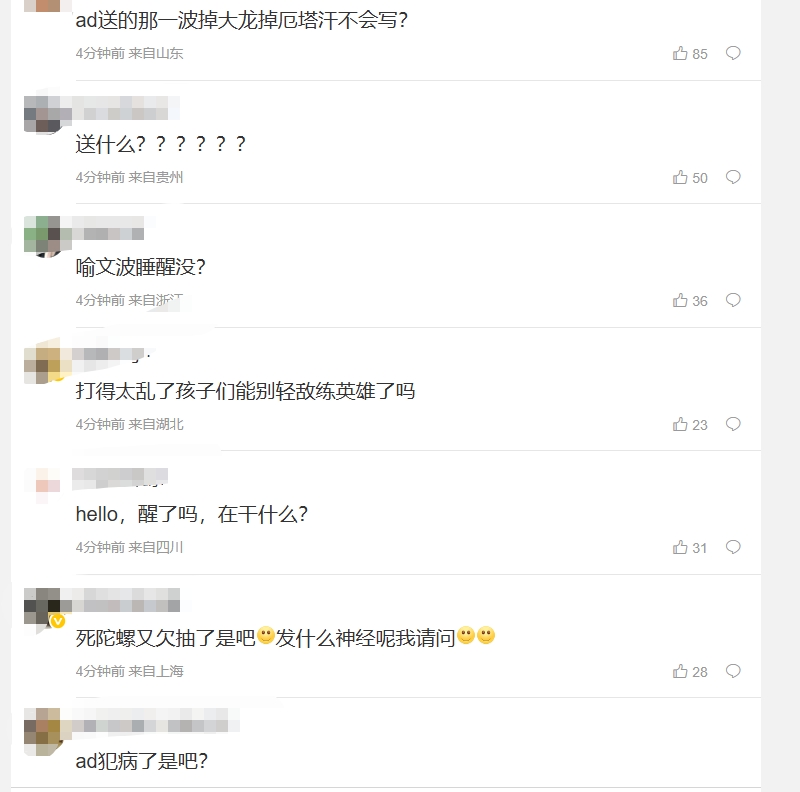Reply to the comment "送什么?????"
Image resolution: width=800 pixels, height=792 pixels.
(733, 178)
